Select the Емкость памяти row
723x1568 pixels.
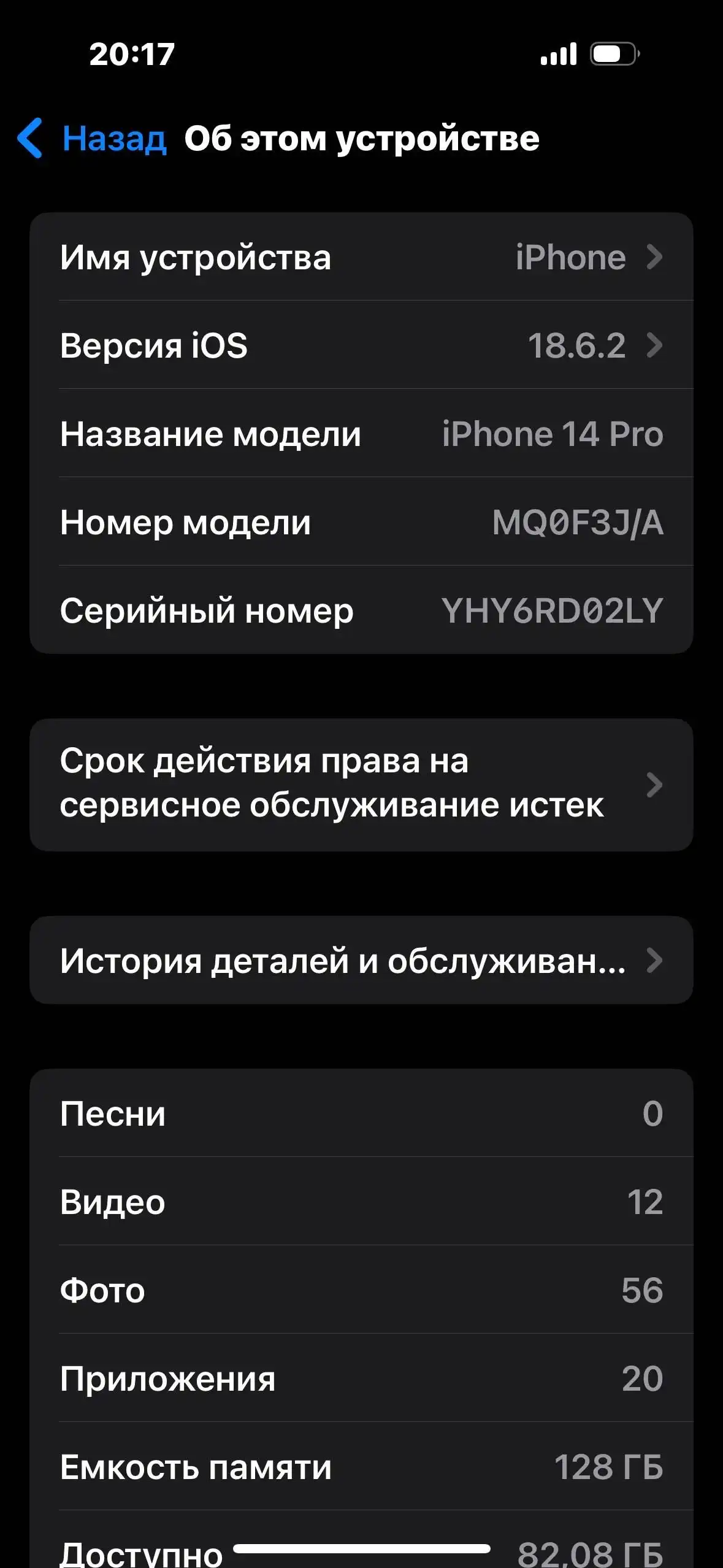[362, 1468]
